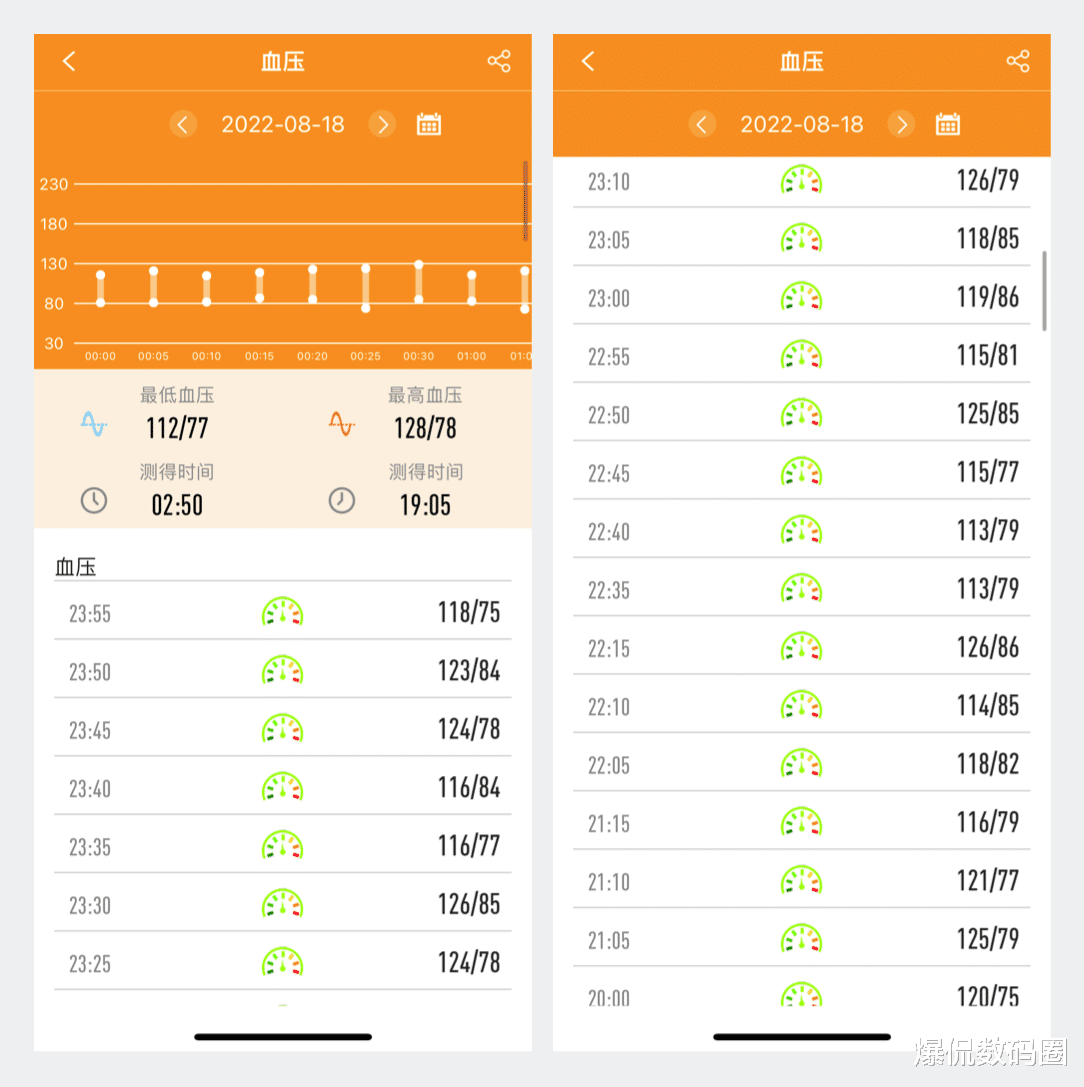This screenshot has height=1087, width=1084.
Task: Select the 血压 title on the left screen
Action: click(x=283, y=61)
